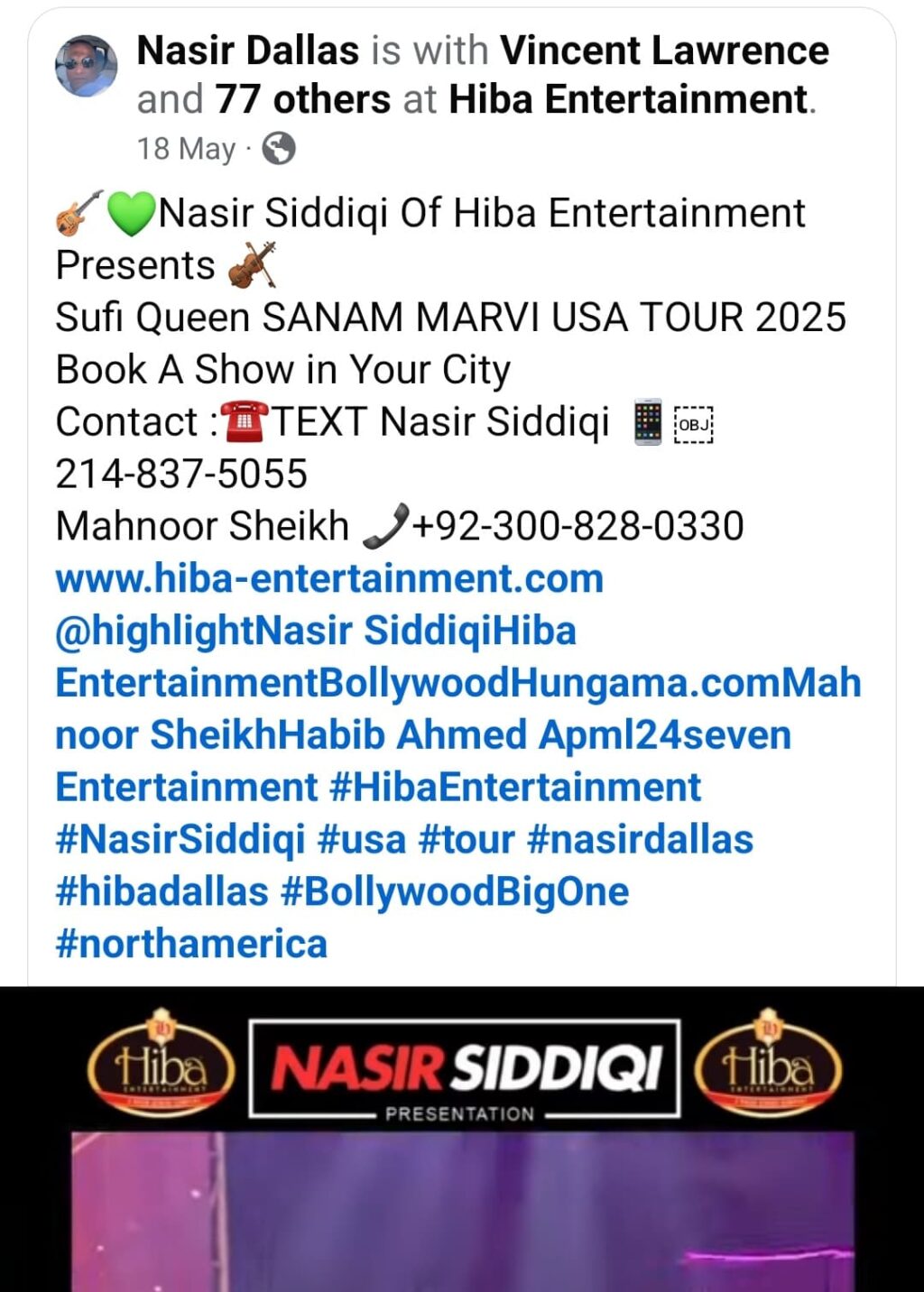924x1292 pixels.
Task: Open the #tour hashtag
Action: (x=467, y=839)
